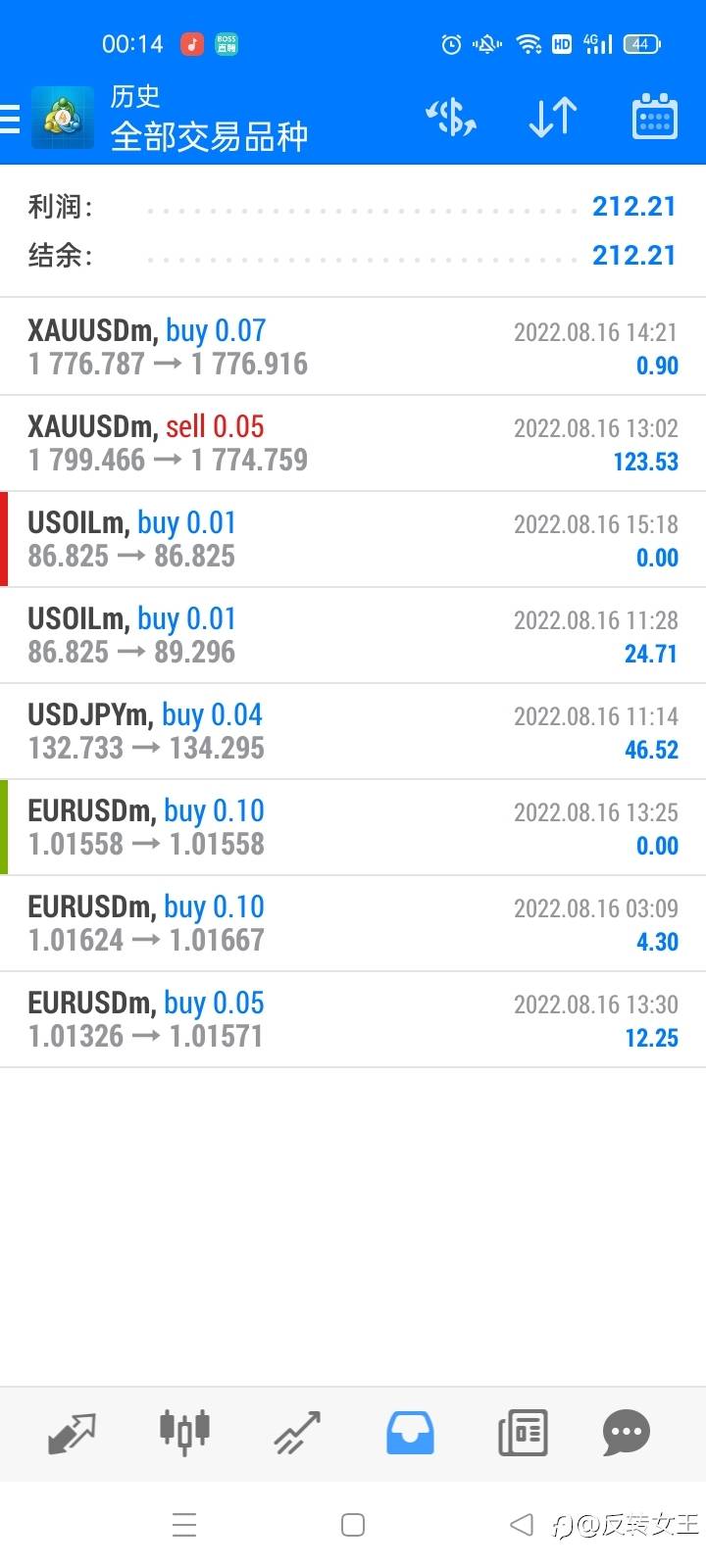Open the symbol filter currency icon

pyautogui.click(x=451, y=119)
